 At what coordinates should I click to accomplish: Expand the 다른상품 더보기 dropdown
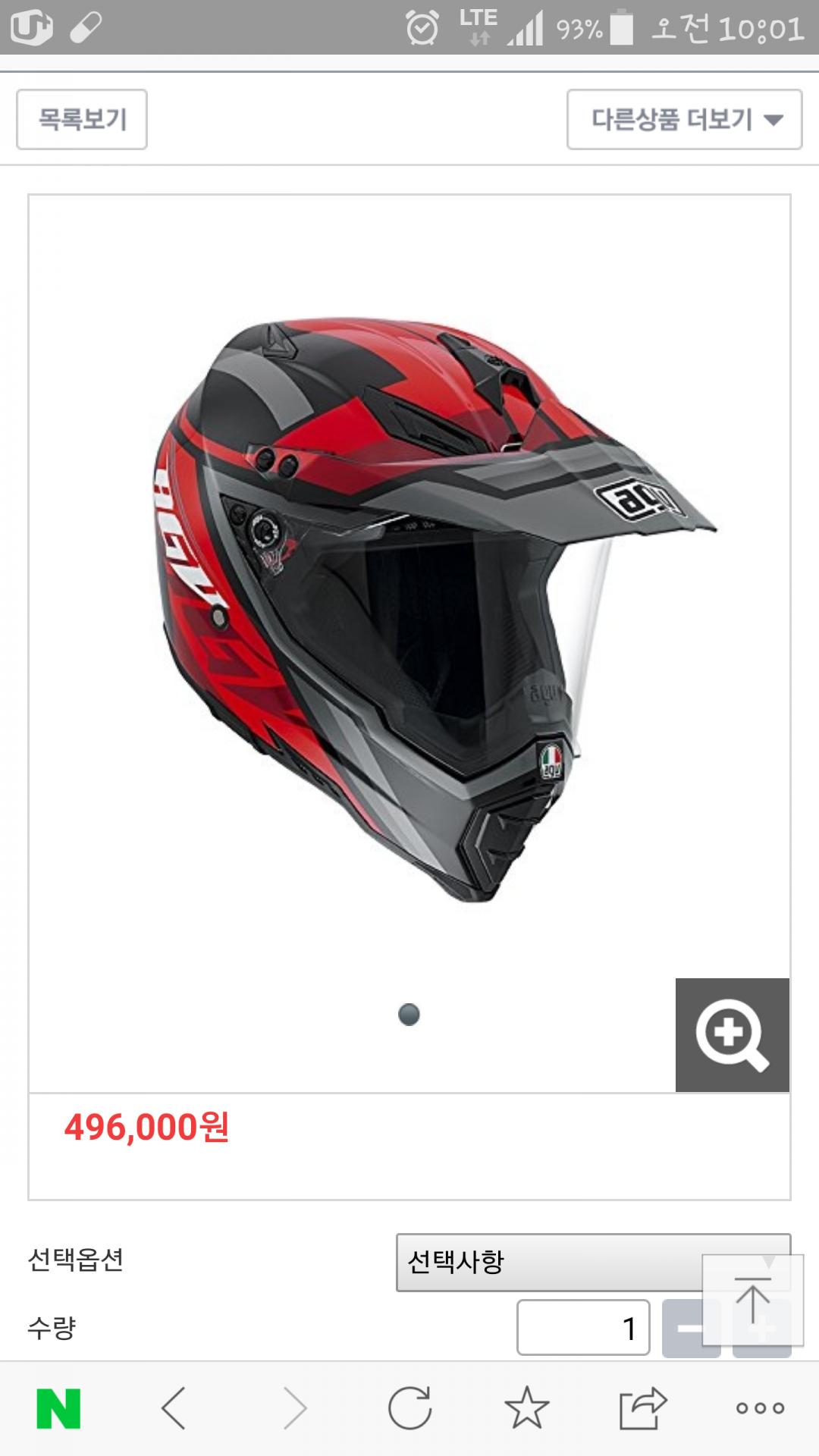[x=684, y=119]
